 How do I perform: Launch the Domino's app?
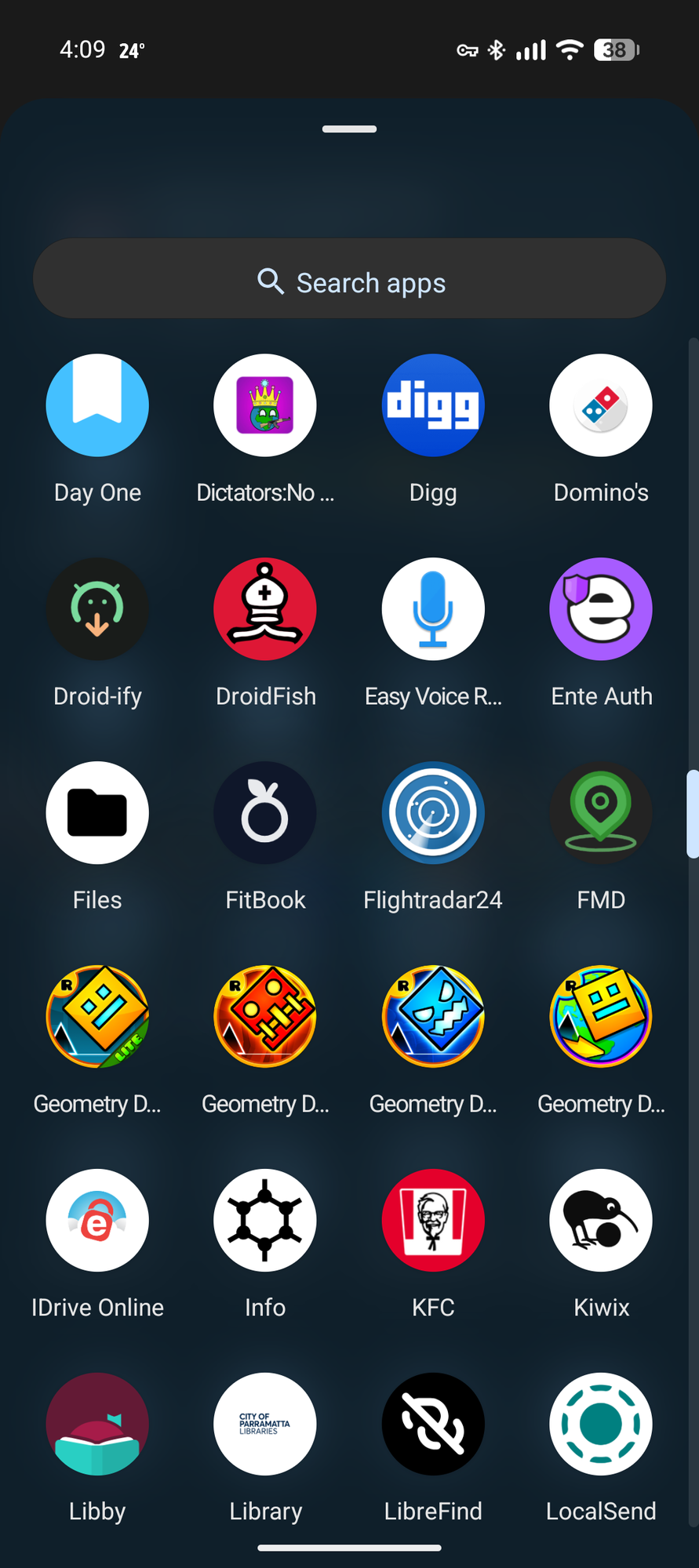click(x=601, y=405)
